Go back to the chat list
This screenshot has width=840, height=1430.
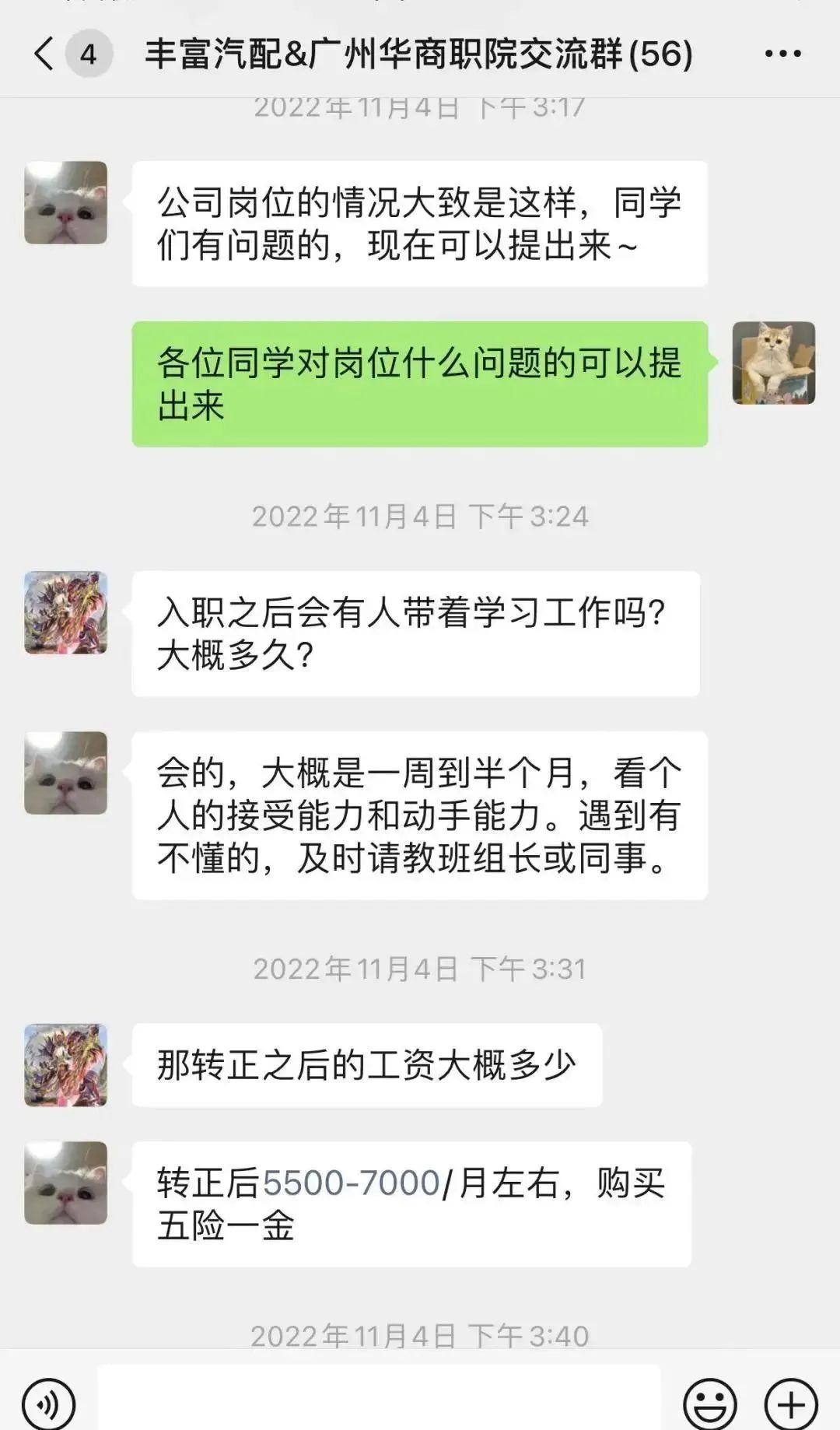pyautogui.click(x=45, y=54)
